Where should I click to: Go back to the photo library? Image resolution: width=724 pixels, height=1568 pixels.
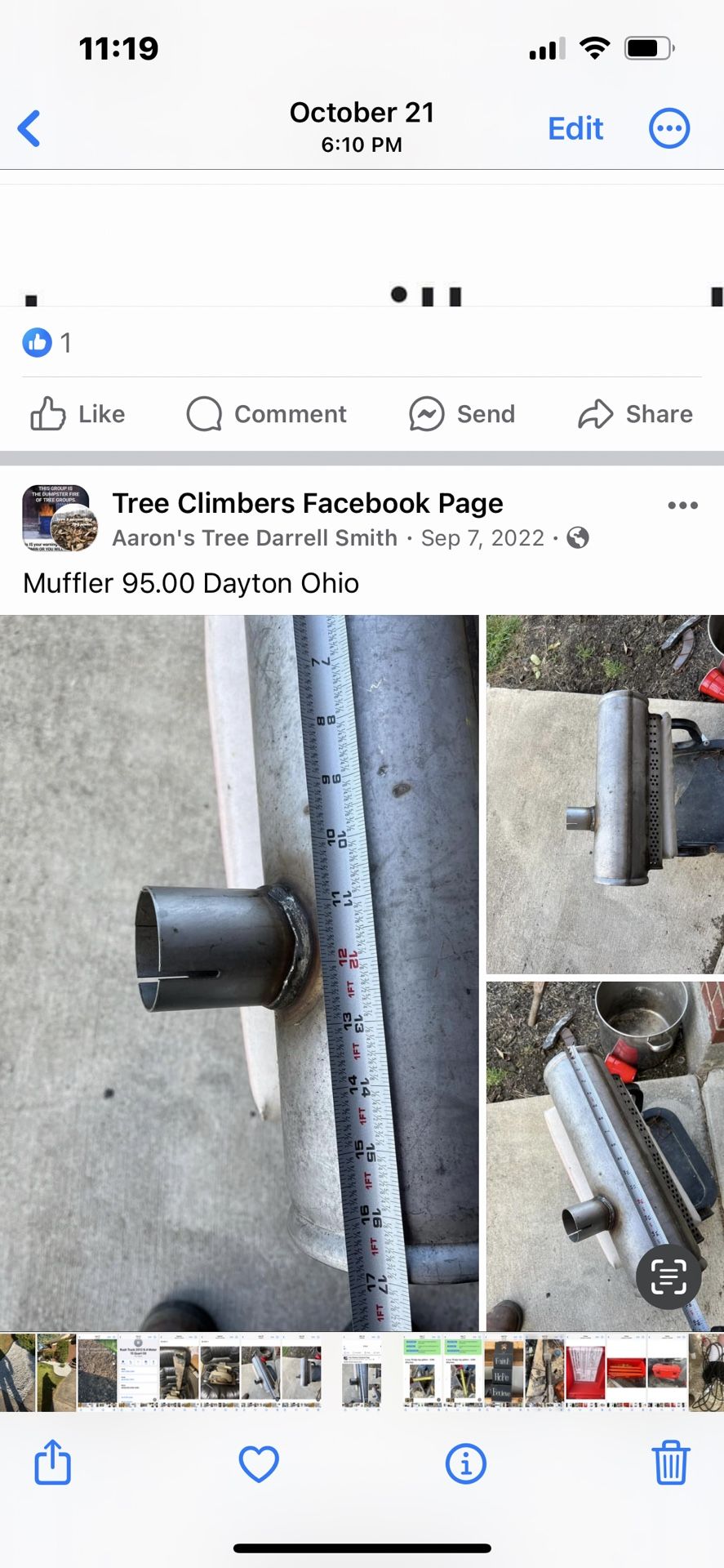tap(29, 129)
